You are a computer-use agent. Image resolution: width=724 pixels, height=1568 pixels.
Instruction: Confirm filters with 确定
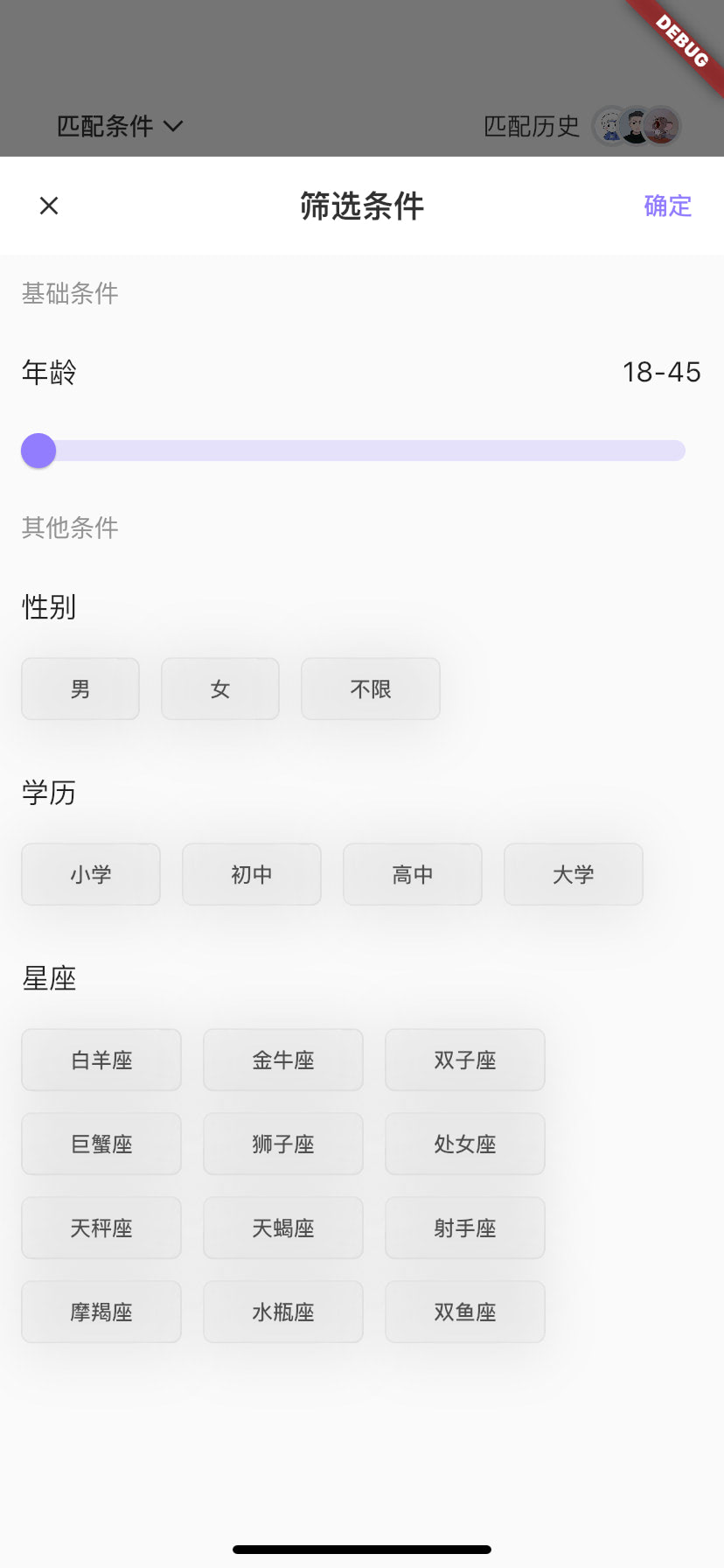click(x=668, y=206)
